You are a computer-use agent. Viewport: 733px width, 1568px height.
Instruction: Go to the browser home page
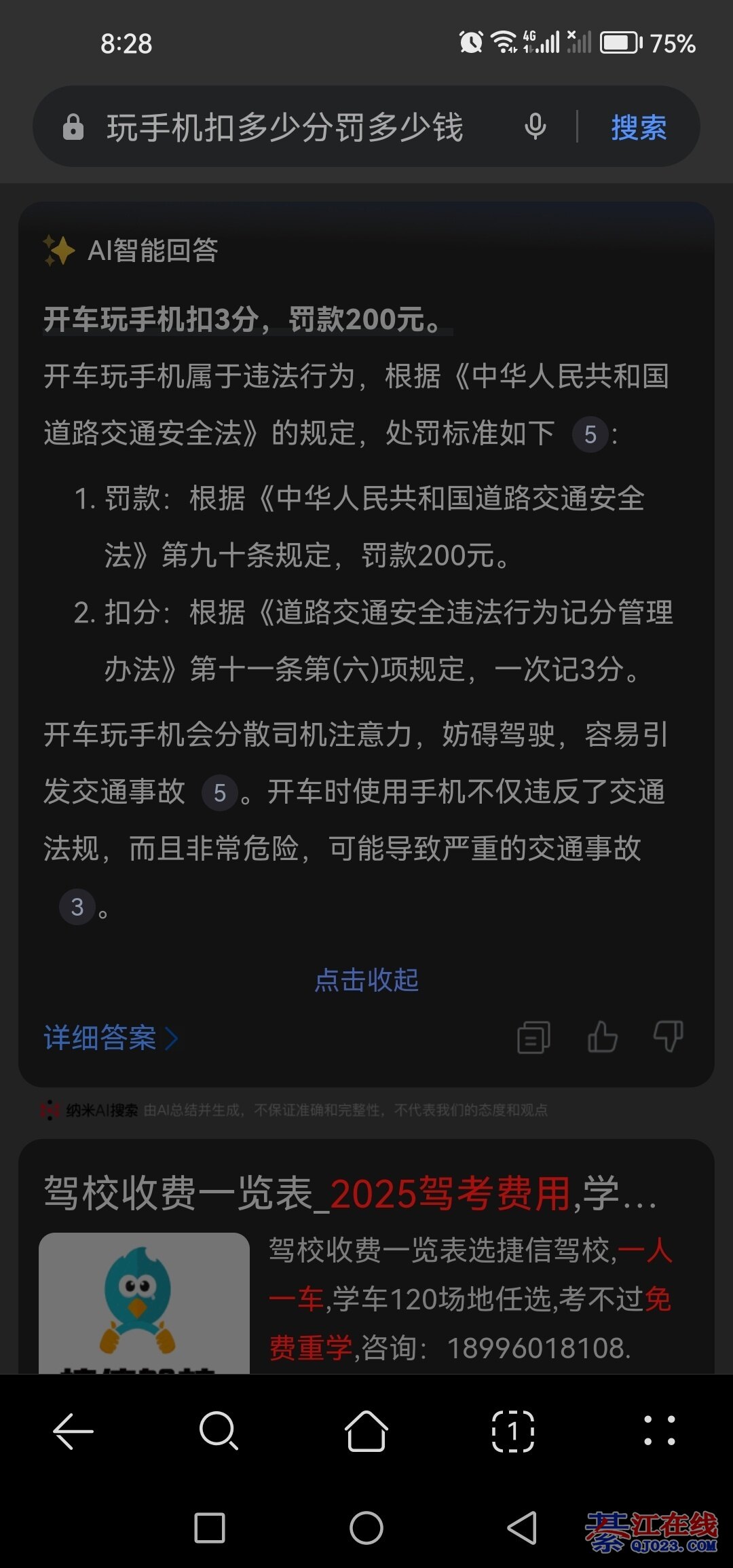pyautogui.click(x=366, y=1431)
